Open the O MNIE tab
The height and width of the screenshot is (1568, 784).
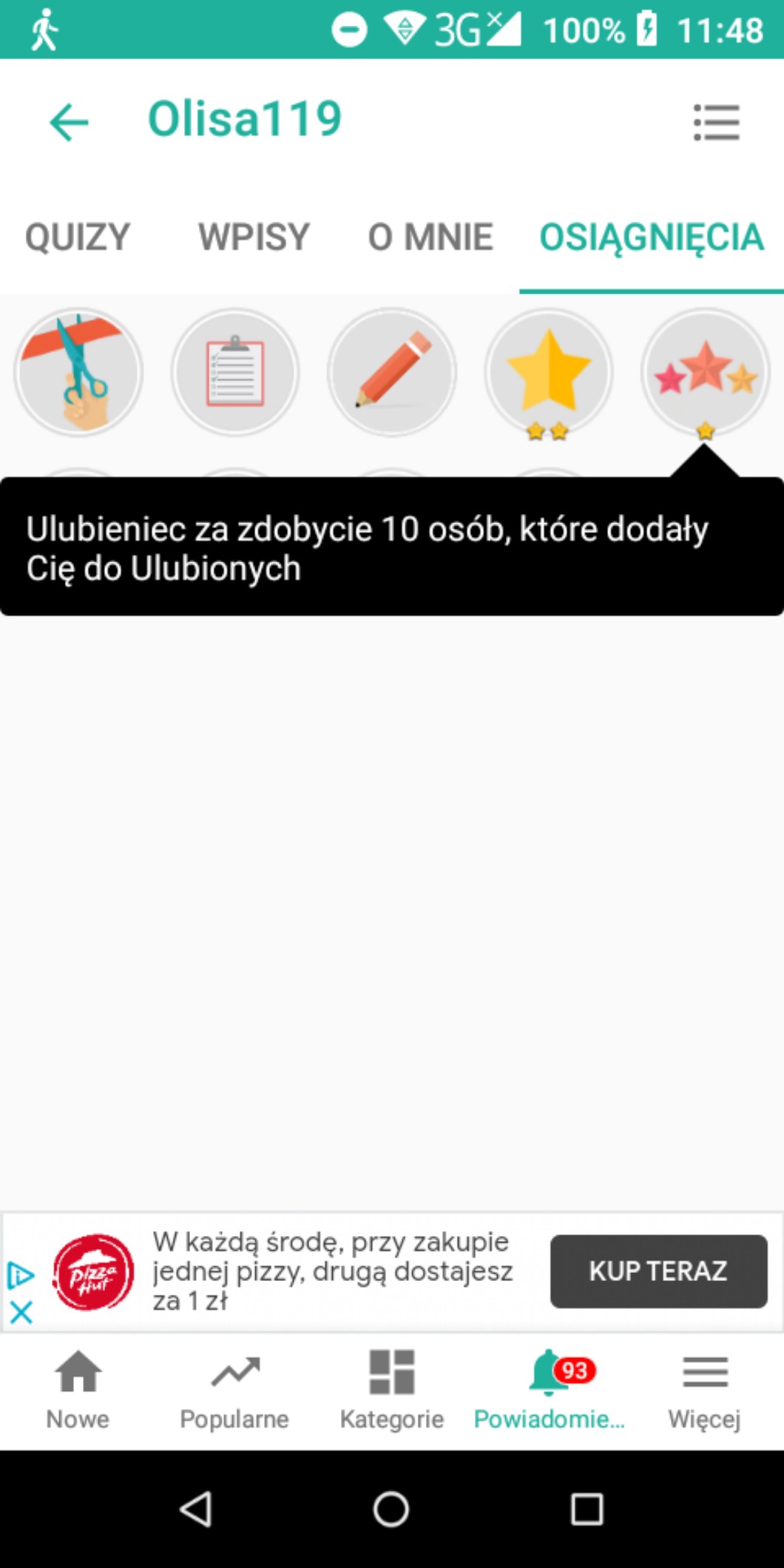coord(430,238)
